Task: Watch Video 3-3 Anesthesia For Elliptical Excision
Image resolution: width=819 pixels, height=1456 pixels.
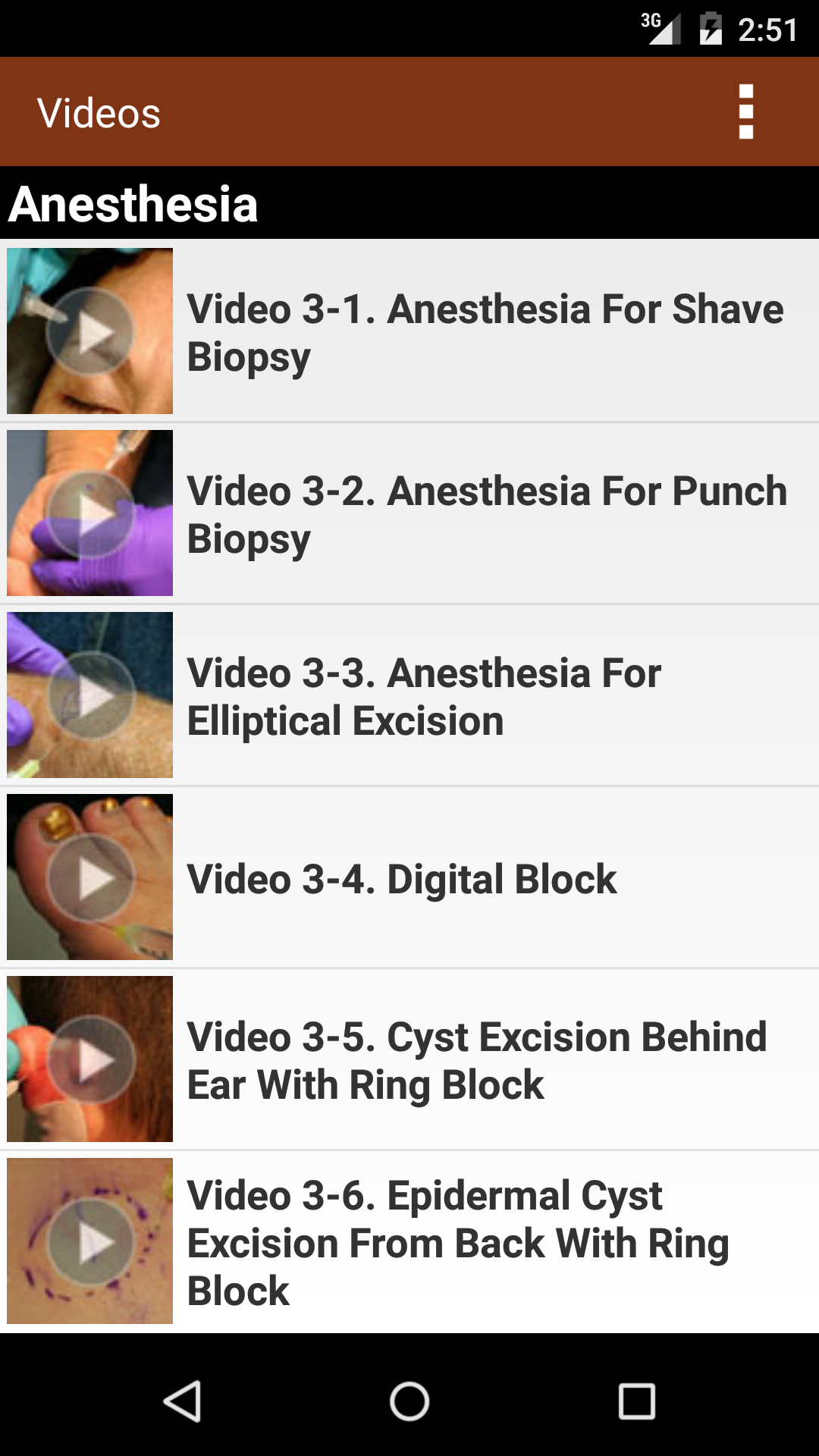Action: coord(90,695)
